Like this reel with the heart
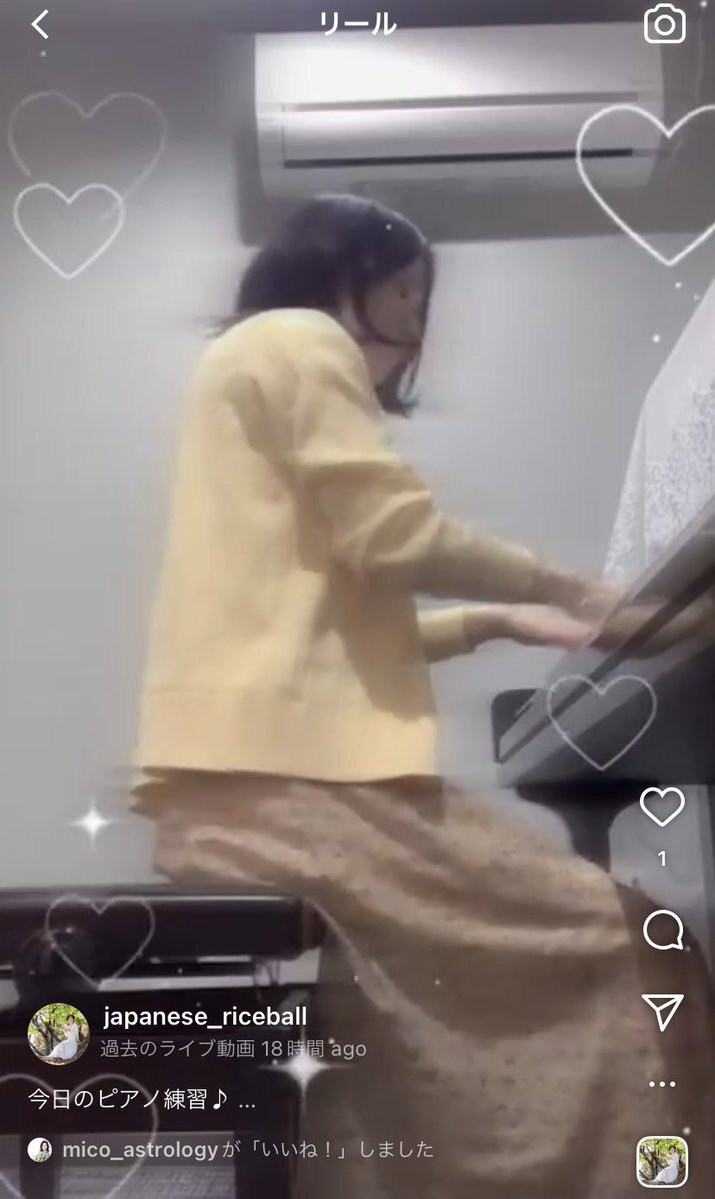This screenshot has height=1199, width=715. click(661, 807)
